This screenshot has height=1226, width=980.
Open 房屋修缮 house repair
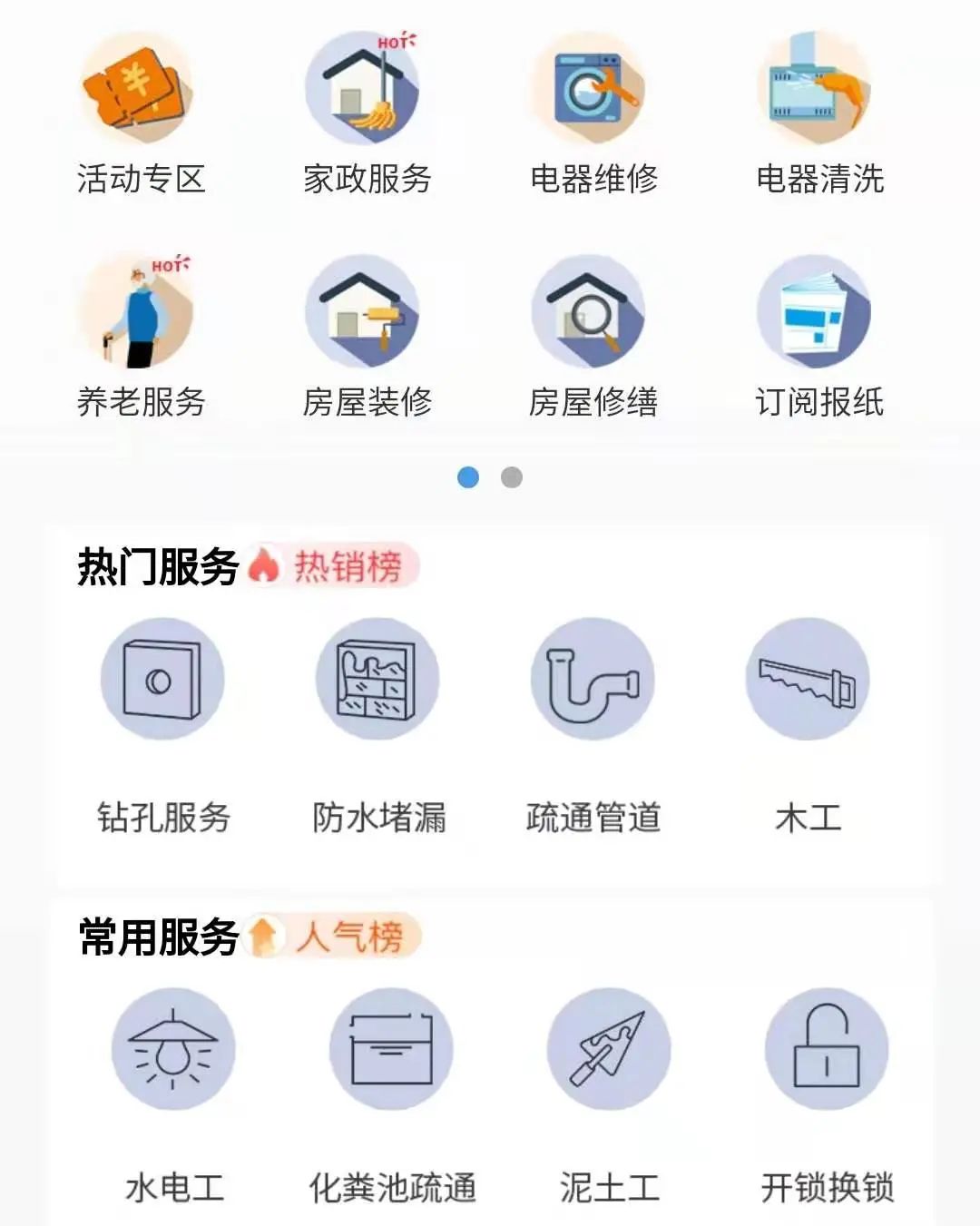coord(593,313)
